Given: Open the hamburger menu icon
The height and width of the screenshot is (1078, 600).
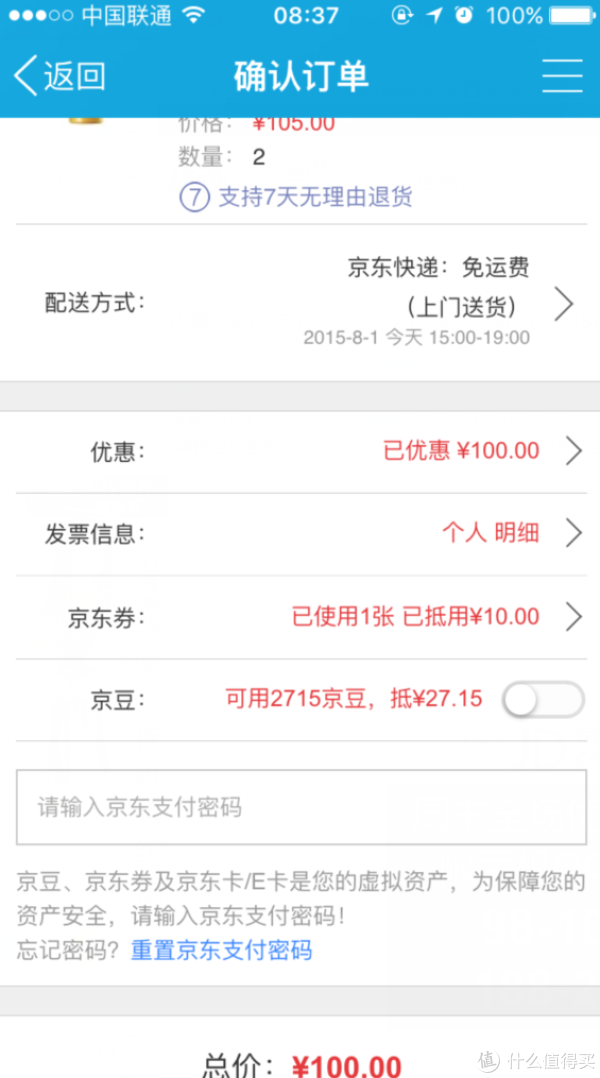Looking at the screenshot, I should (x=562, y=76).
